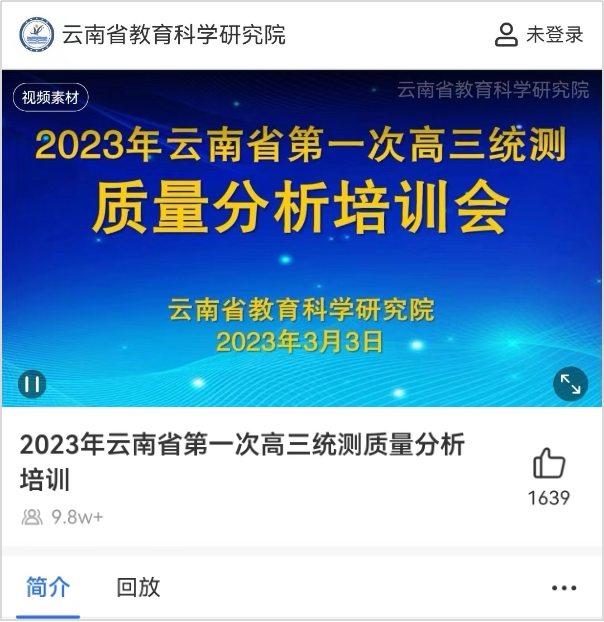Pause the training video
604x622 pixels.
click(x=32, y=384)
